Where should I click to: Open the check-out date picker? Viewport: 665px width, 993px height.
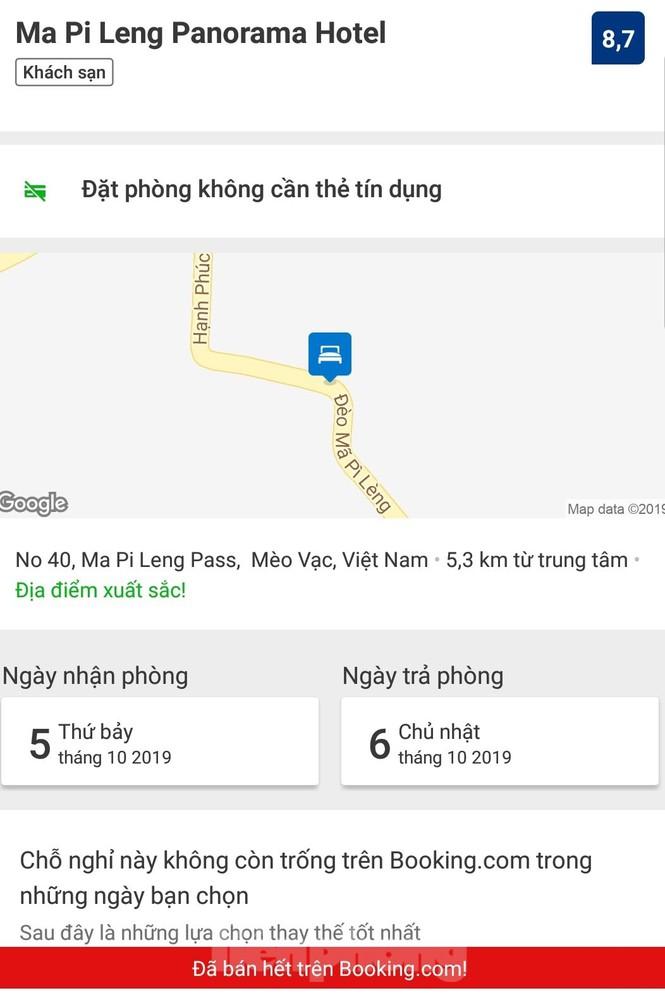tap(500, 742)
